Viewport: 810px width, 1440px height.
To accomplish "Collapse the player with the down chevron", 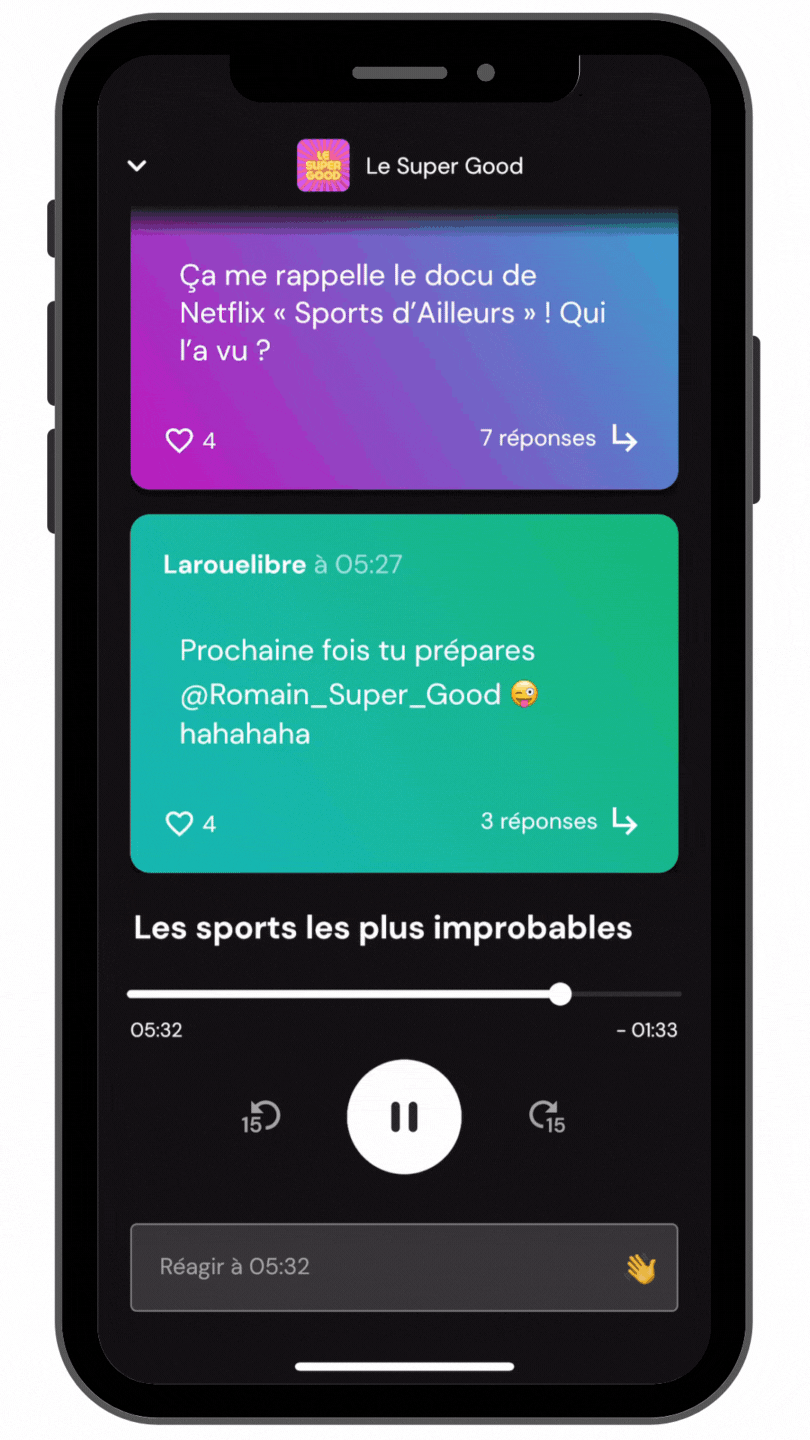I will coord(137,166).
